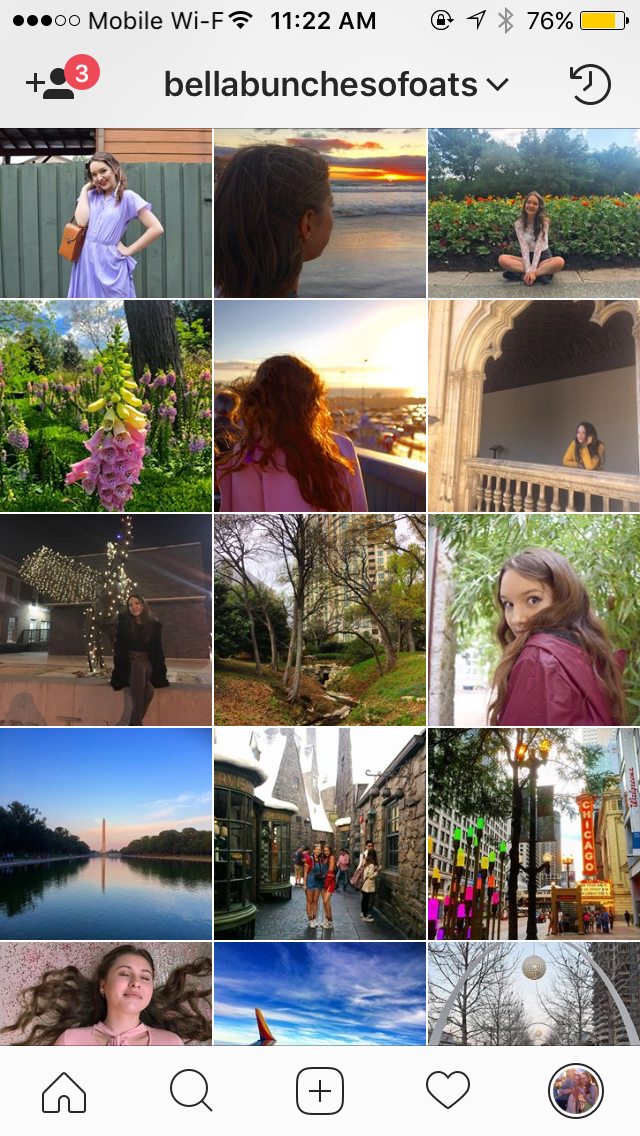Open the photo sitting by red flowers
This screenshot has width=640, height=1136.
pyautogui.click(x=534, y=213)
